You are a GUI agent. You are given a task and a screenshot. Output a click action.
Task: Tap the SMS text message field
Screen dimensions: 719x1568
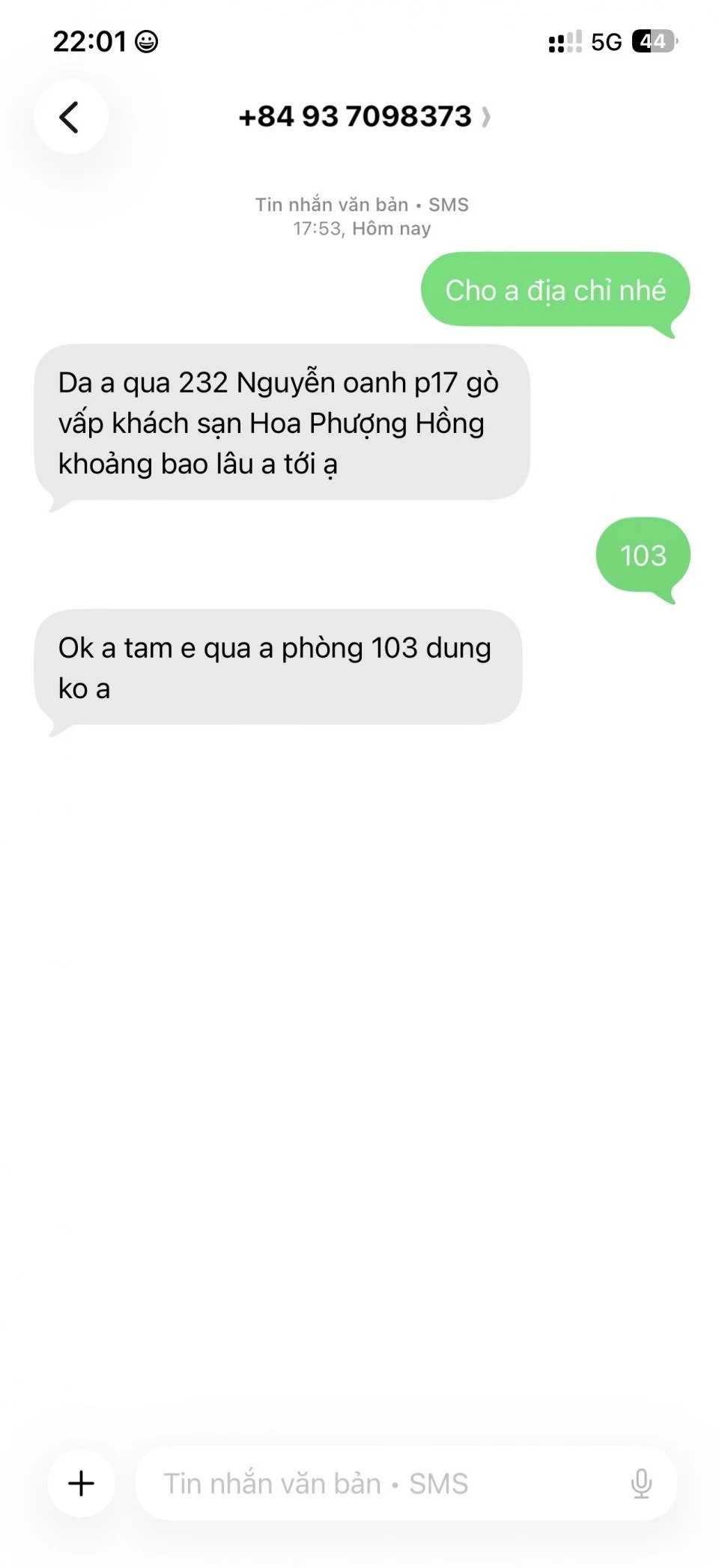(x=374, y=1483)
